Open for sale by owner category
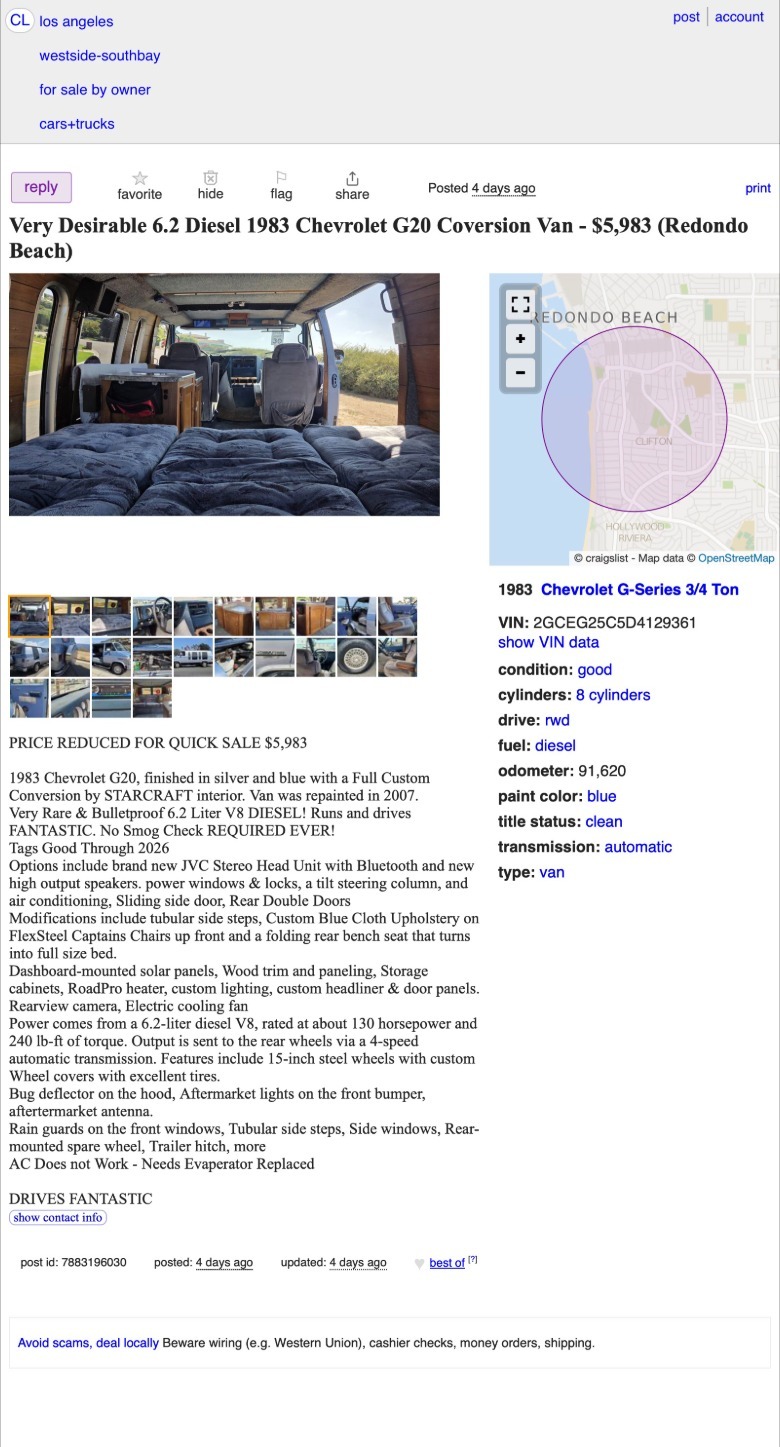This screenshot has width=780, height=1447. point(95,90)
